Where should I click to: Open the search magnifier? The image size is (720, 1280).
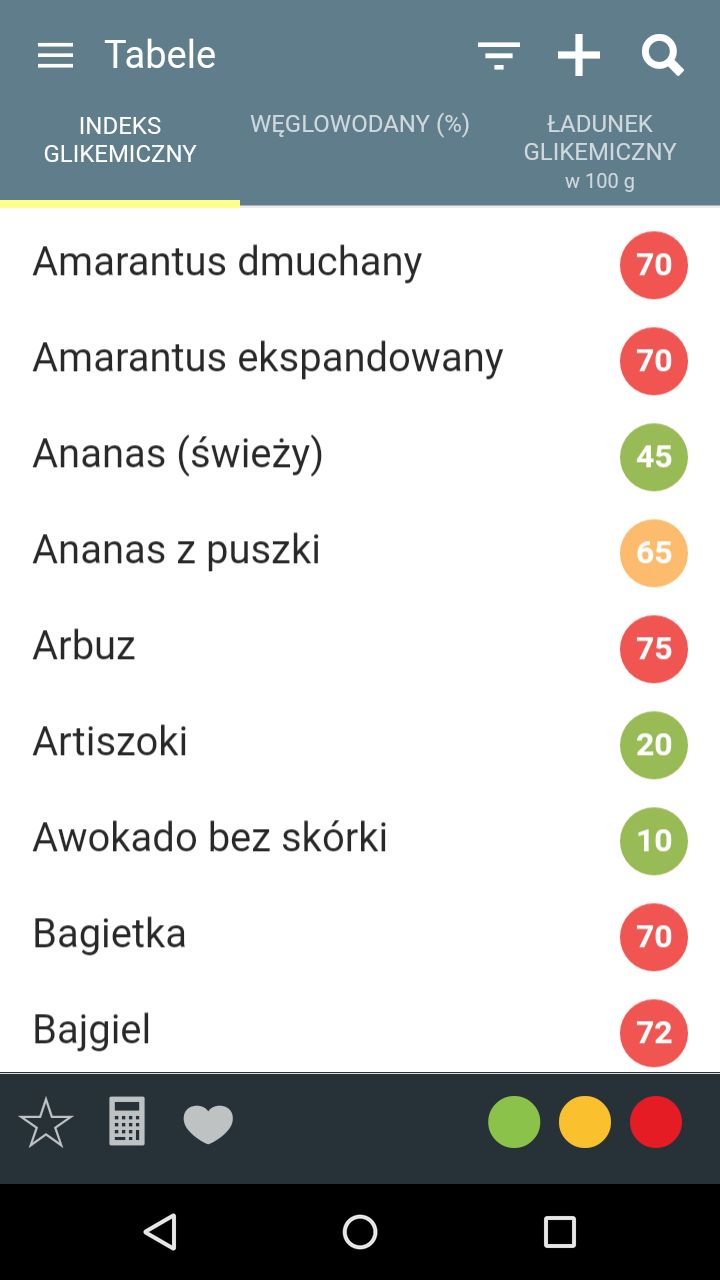click(662, 56)
